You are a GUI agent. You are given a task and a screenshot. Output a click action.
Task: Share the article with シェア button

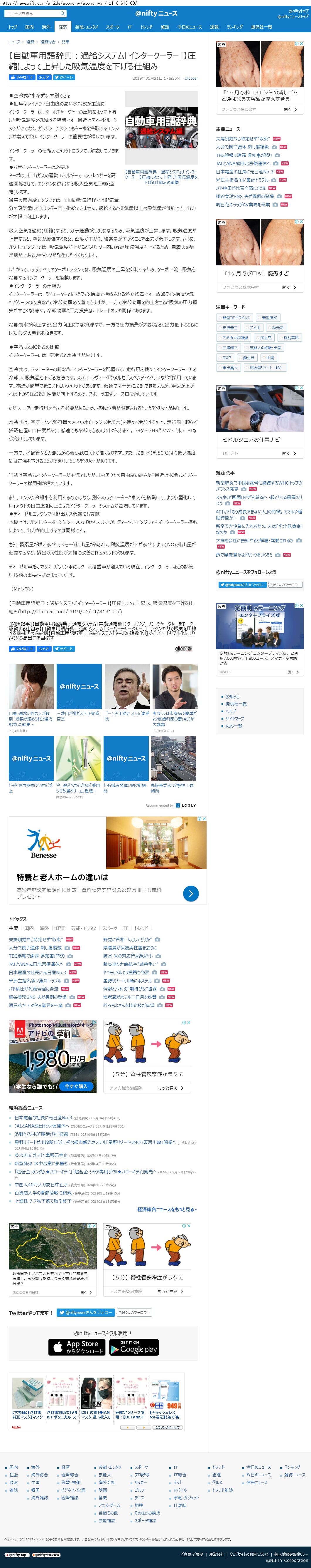coord(44,78)
